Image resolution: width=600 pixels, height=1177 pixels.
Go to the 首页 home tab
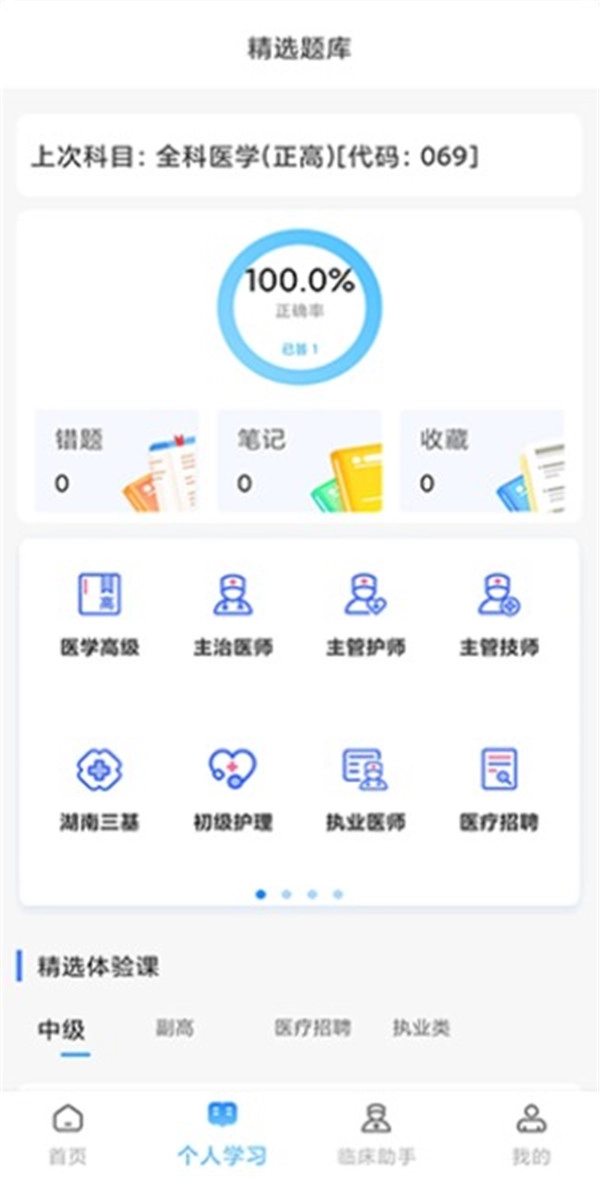point(68,1134)
